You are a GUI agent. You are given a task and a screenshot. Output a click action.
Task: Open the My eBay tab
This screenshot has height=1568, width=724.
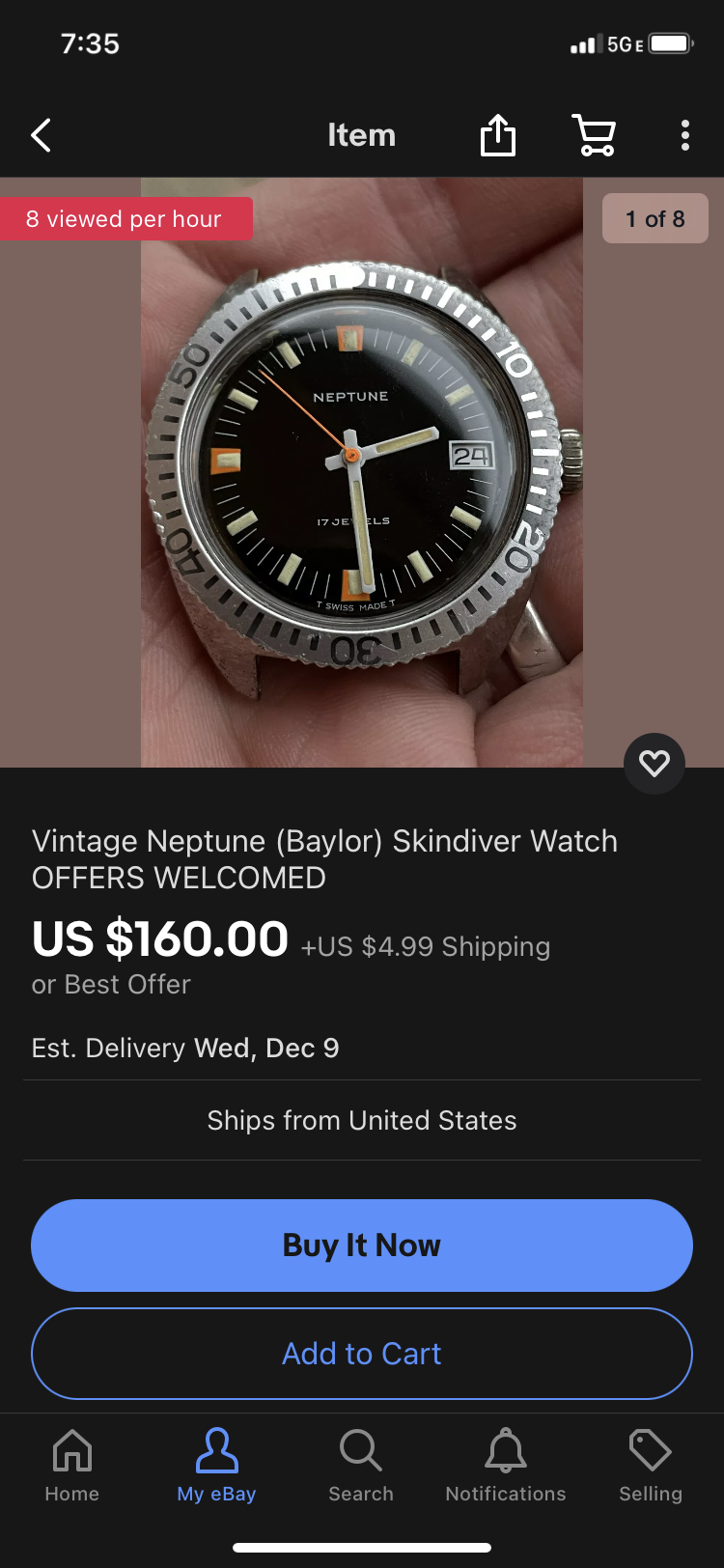click(x=216, y=1466)
